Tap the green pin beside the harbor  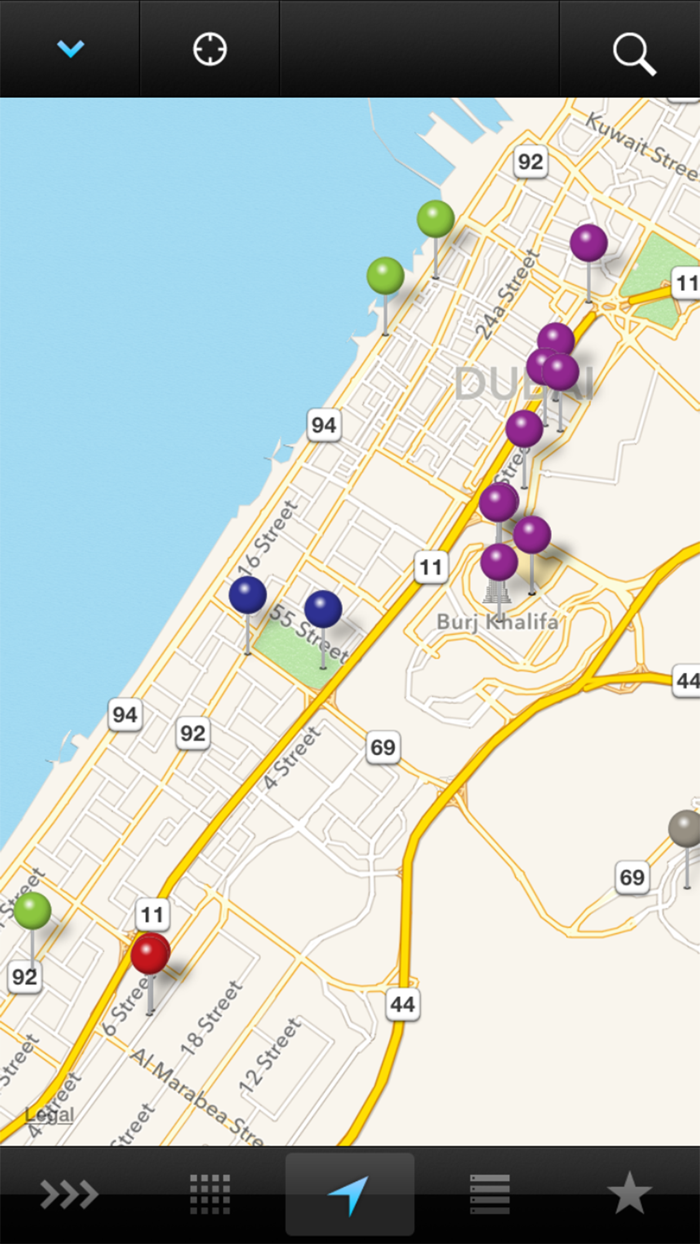(x=435, y=218)
